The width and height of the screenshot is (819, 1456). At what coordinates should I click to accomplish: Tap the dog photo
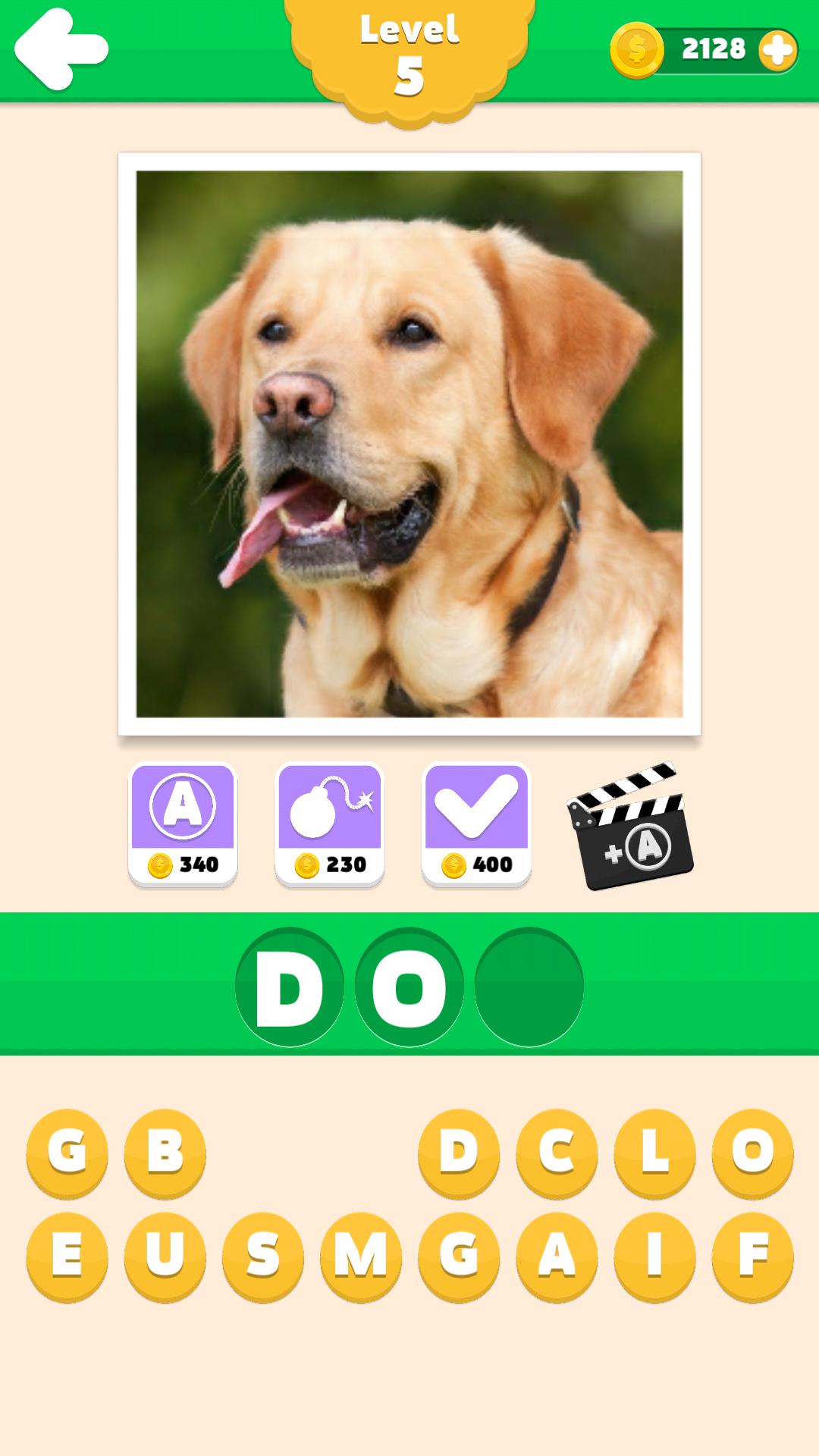[x=409, y=444]
